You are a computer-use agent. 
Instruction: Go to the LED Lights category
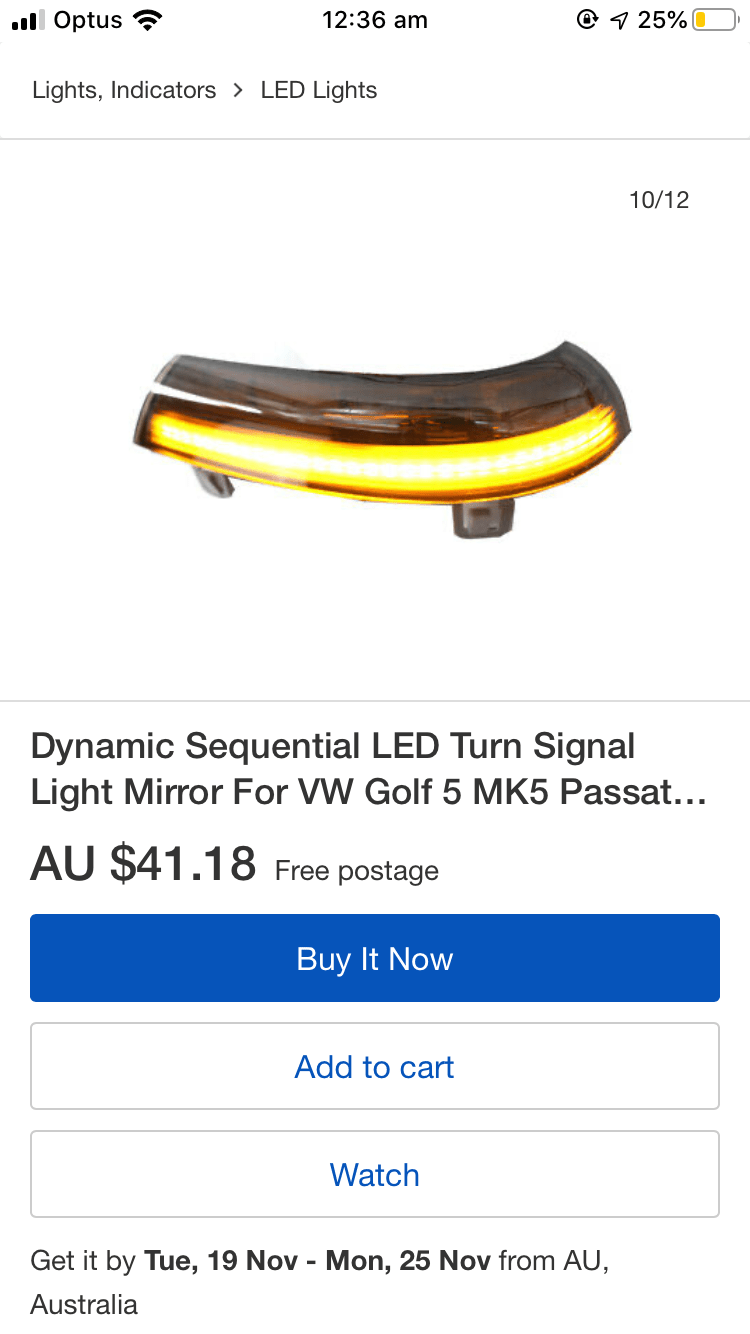318,90
